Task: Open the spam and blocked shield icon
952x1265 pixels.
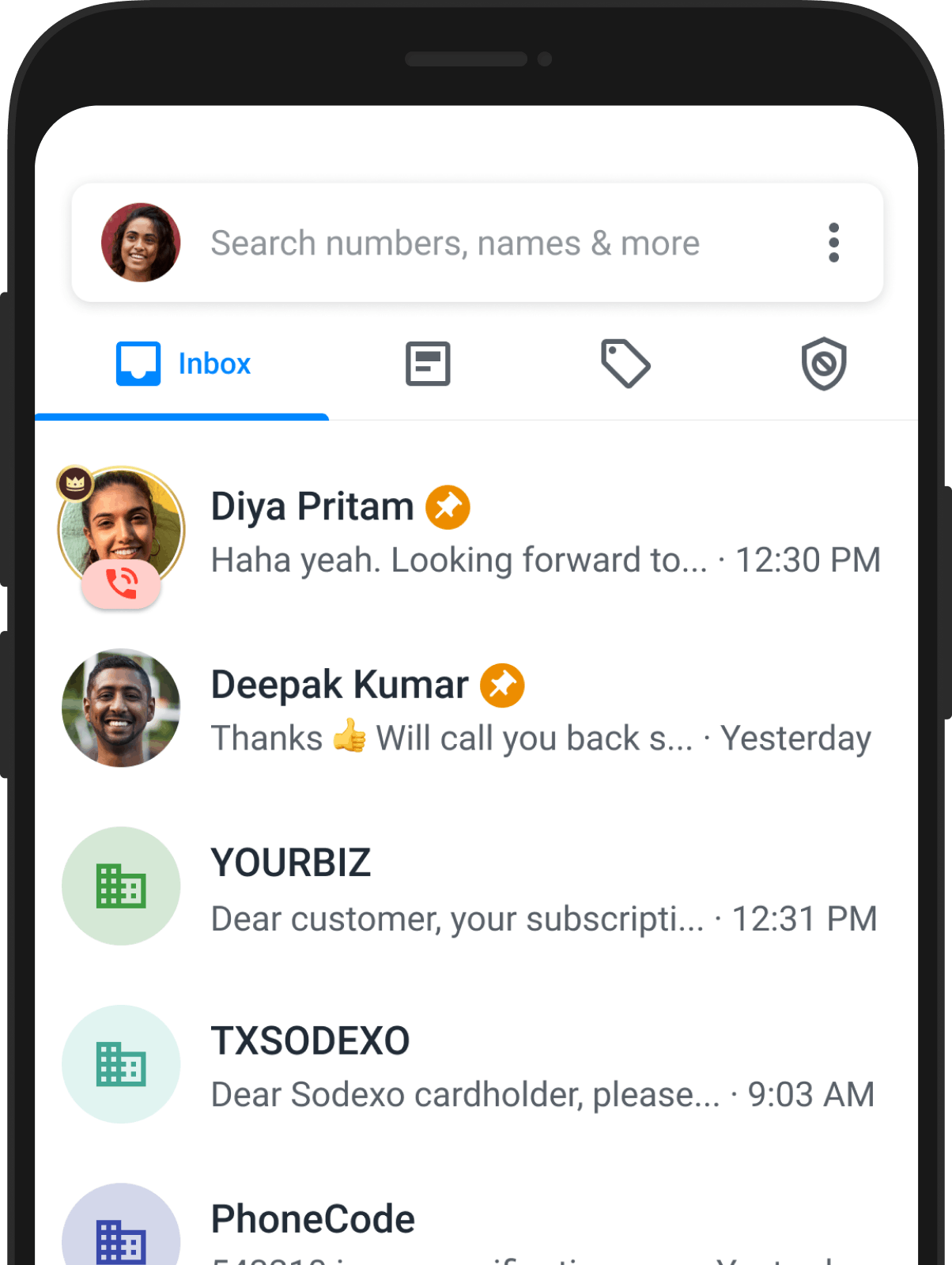Action: [x=823, y=363]
